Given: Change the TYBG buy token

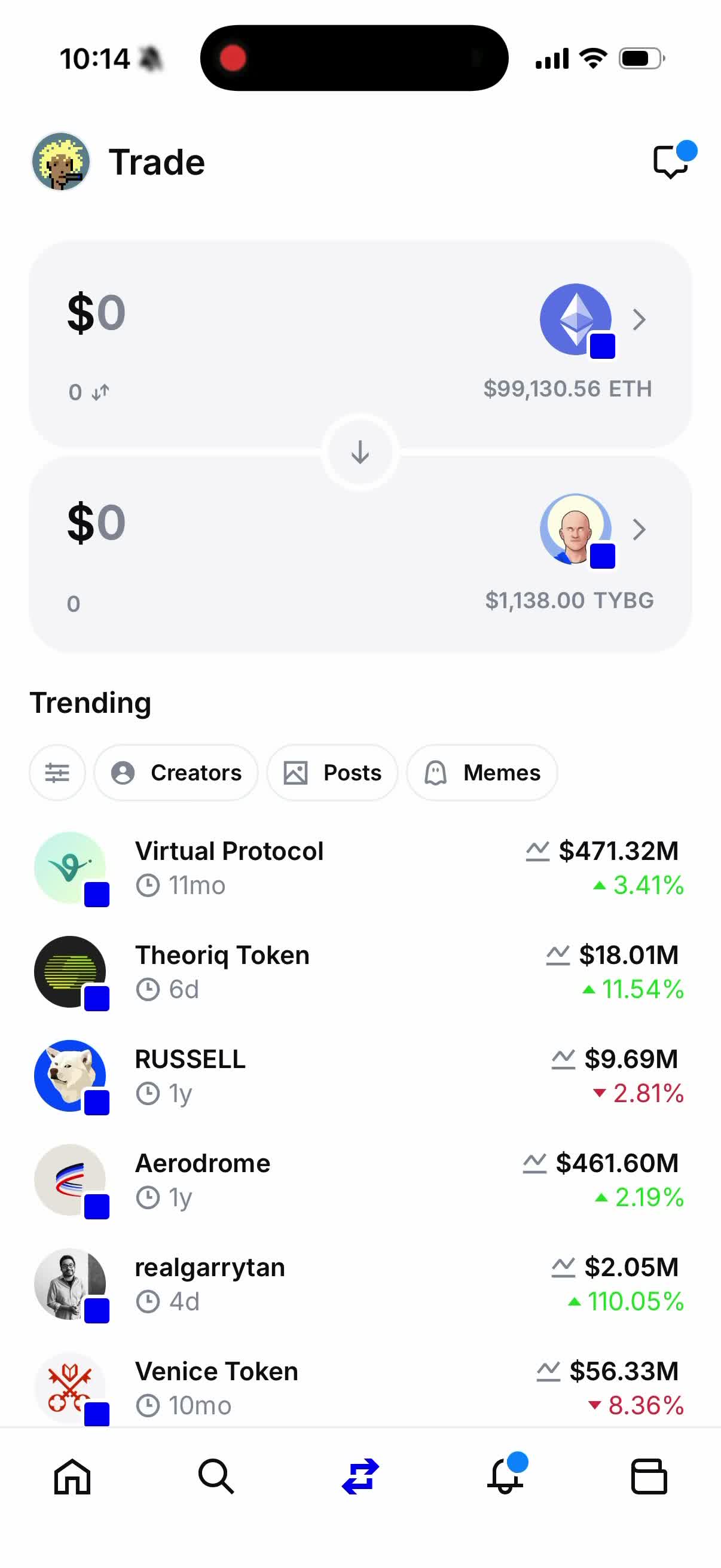Looking at the screenshot, I should [x=592, y=530].
